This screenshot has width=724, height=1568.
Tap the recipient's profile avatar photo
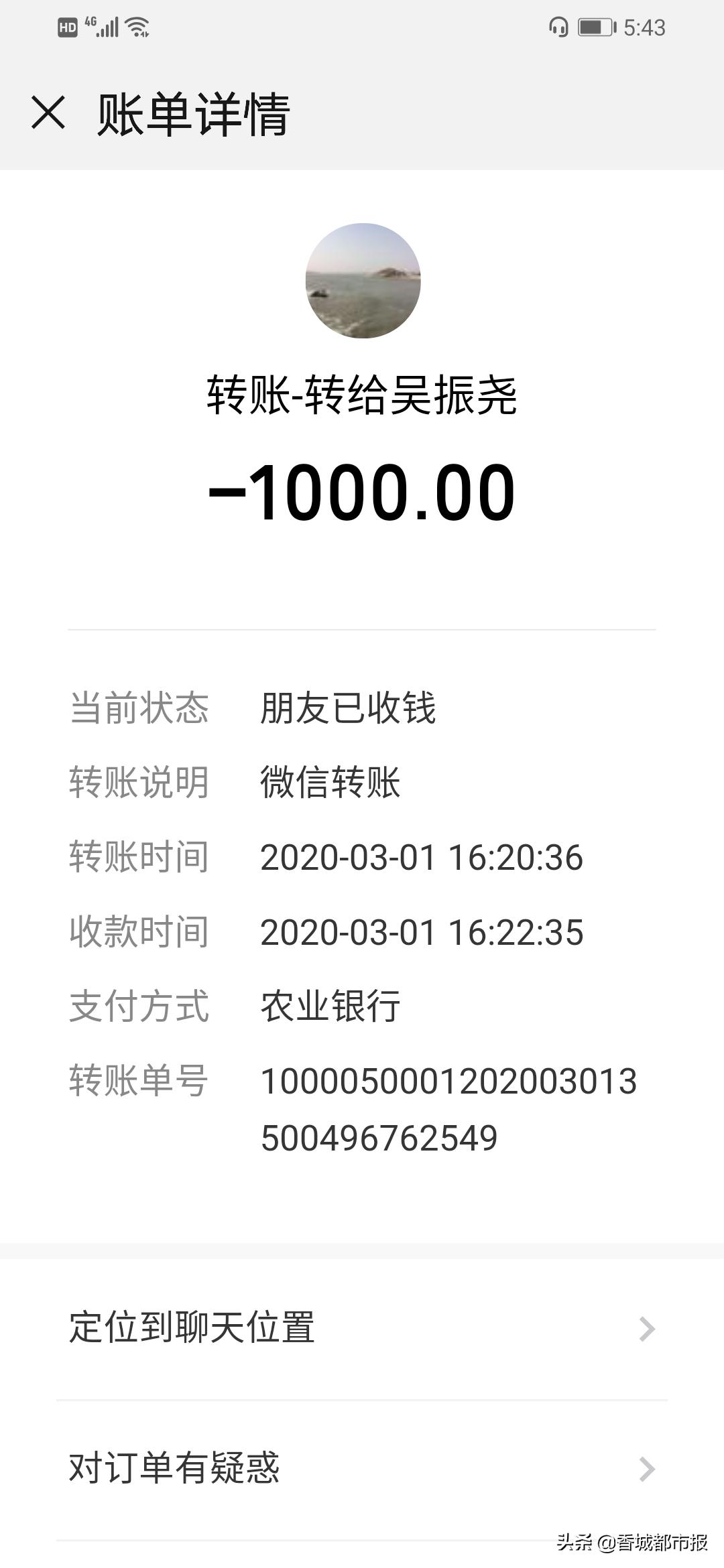click(x=362, y=281)
